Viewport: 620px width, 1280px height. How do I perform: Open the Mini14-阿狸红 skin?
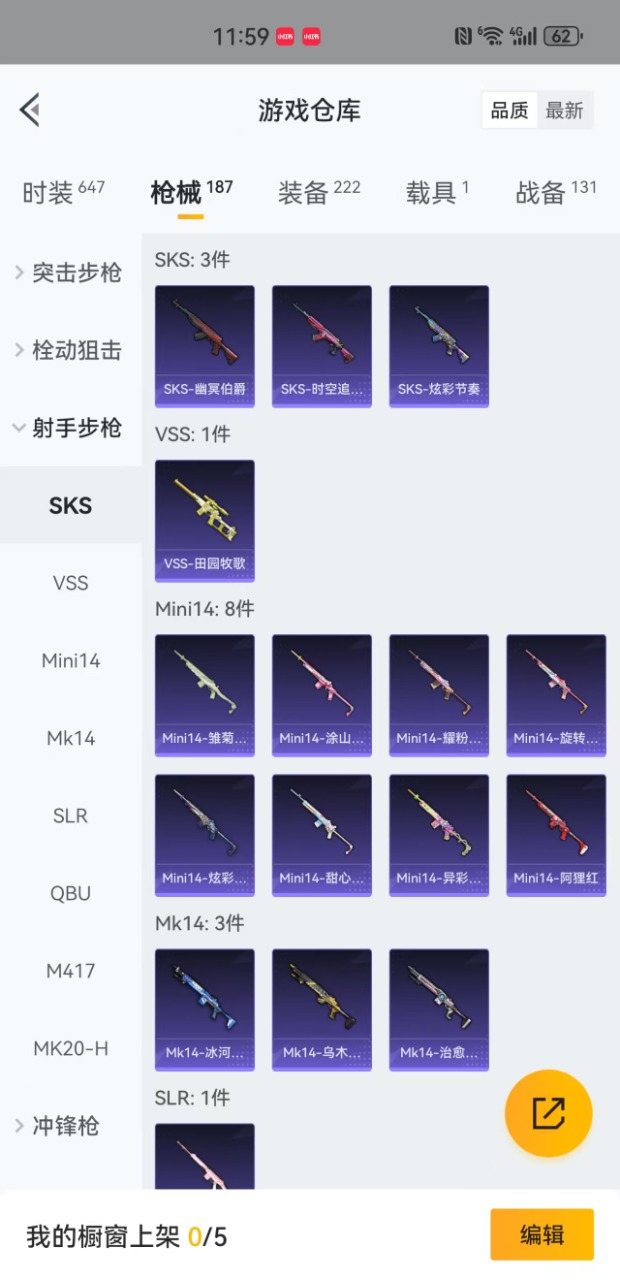point(556,835)
